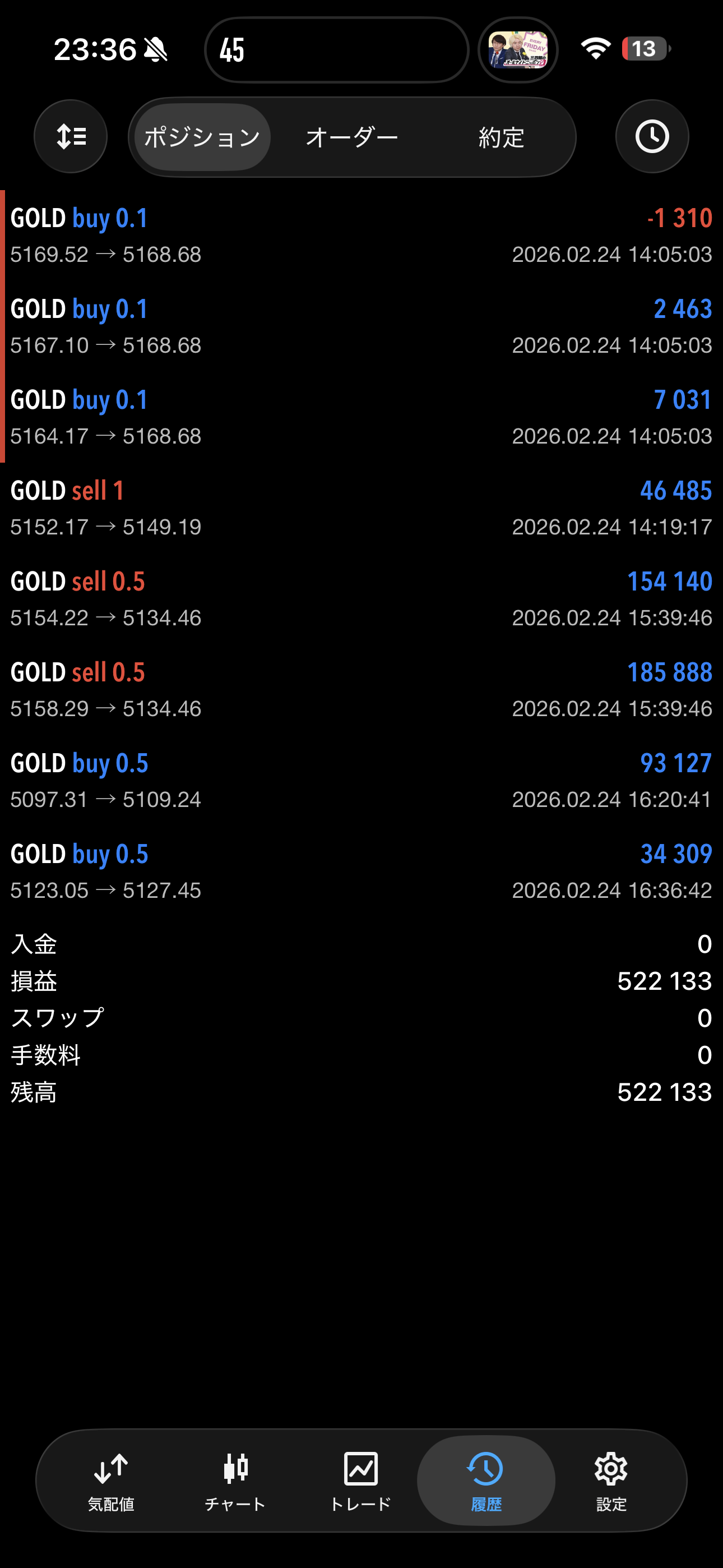Viewport: 723px width, 1568px height.
Task: Open the sort options icon
Action: point(71,136)
